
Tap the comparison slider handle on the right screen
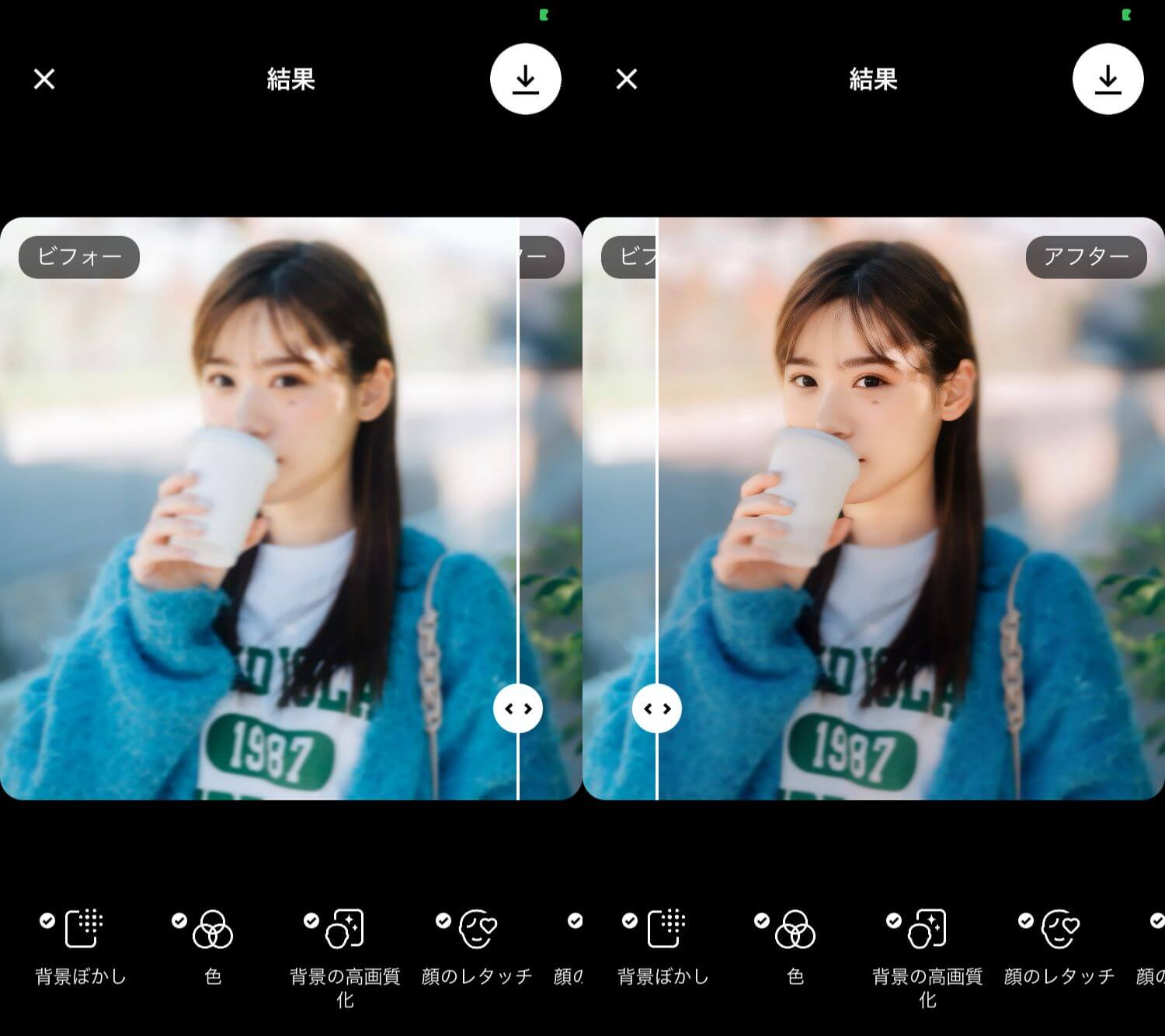pos(657,708)
